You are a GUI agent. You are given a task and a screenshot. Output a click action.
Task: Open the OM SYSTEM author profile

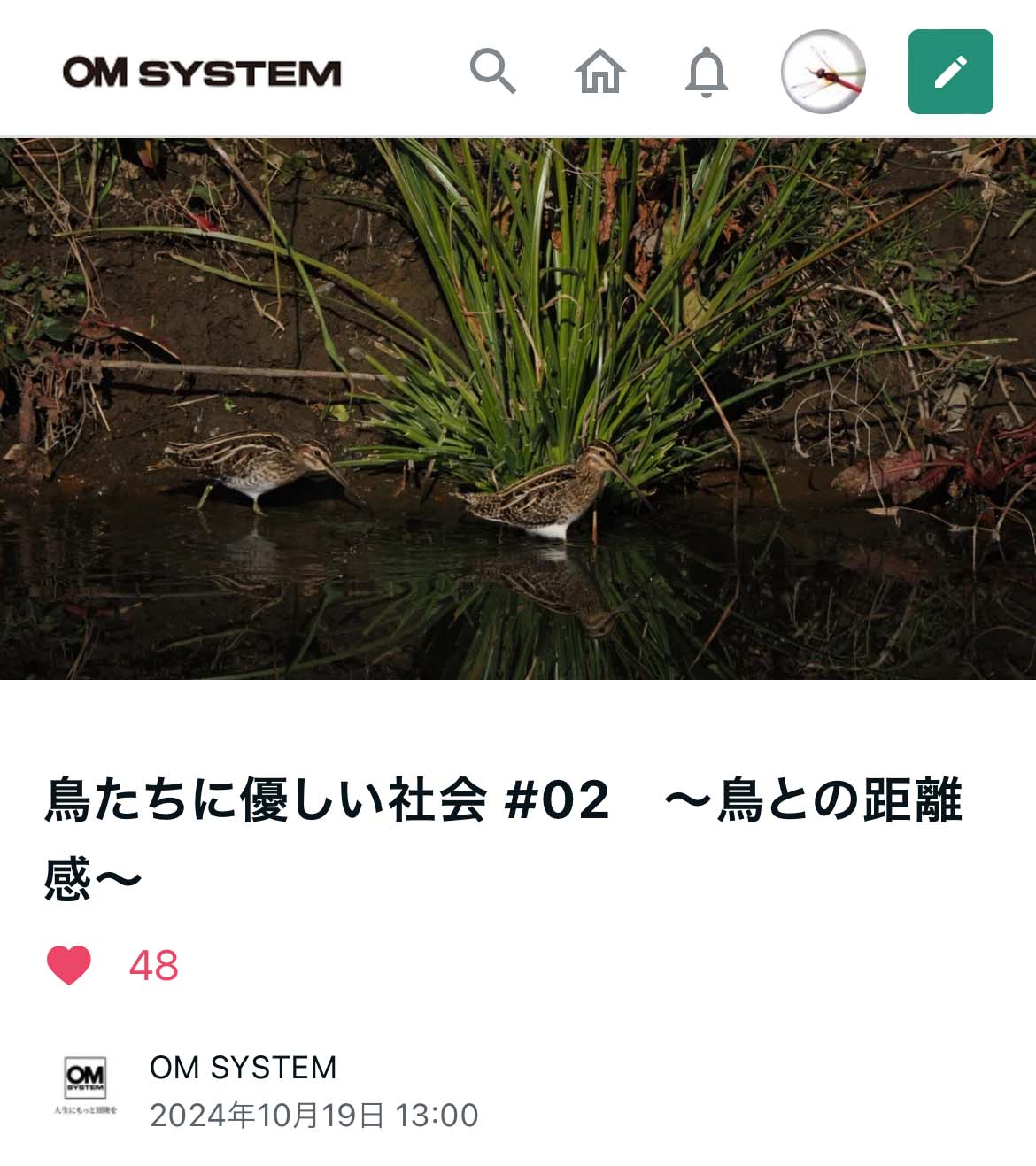[243, 1068]
